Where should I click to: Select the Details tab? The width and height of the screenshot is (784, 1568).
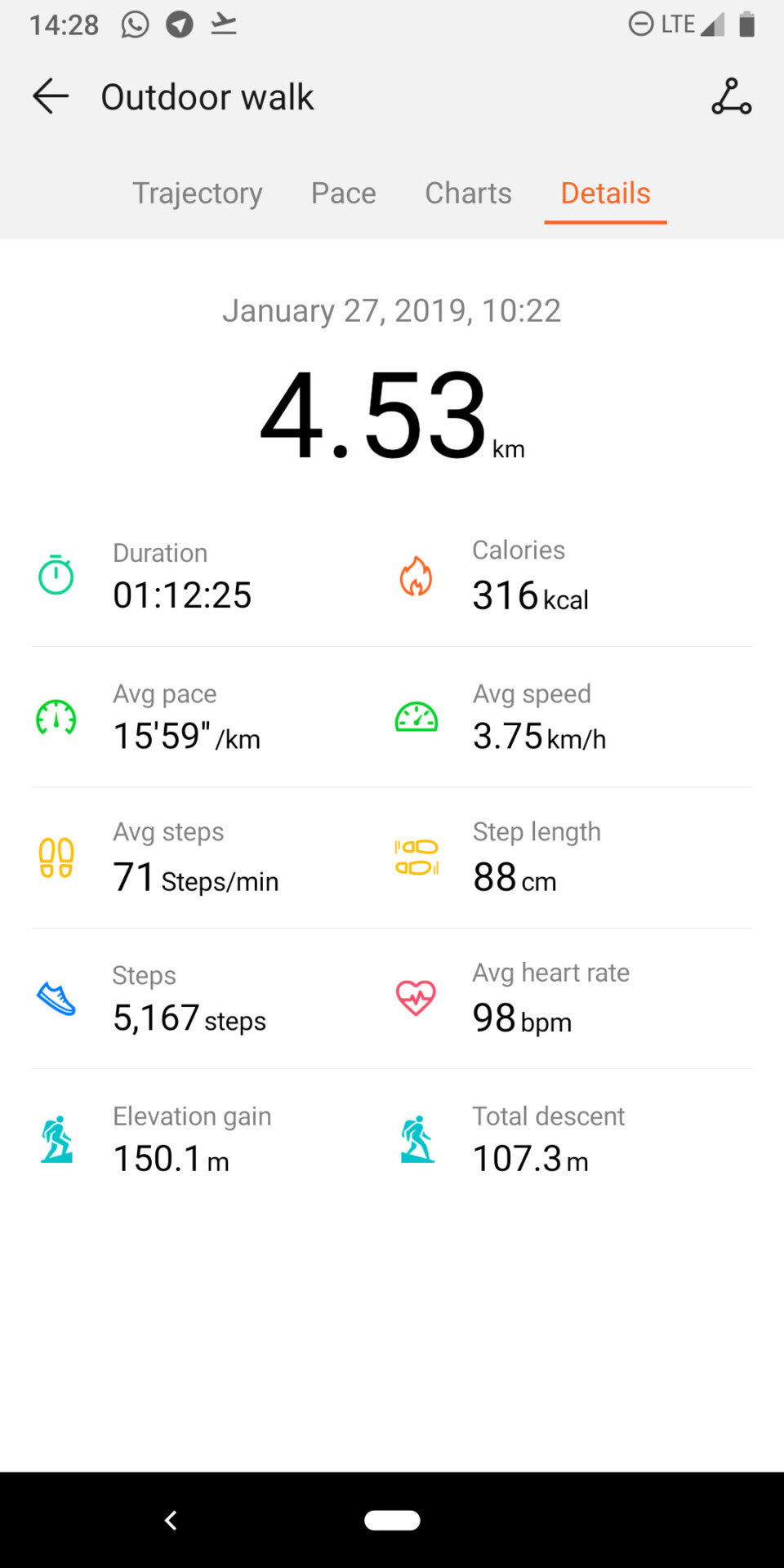(605, 194)
